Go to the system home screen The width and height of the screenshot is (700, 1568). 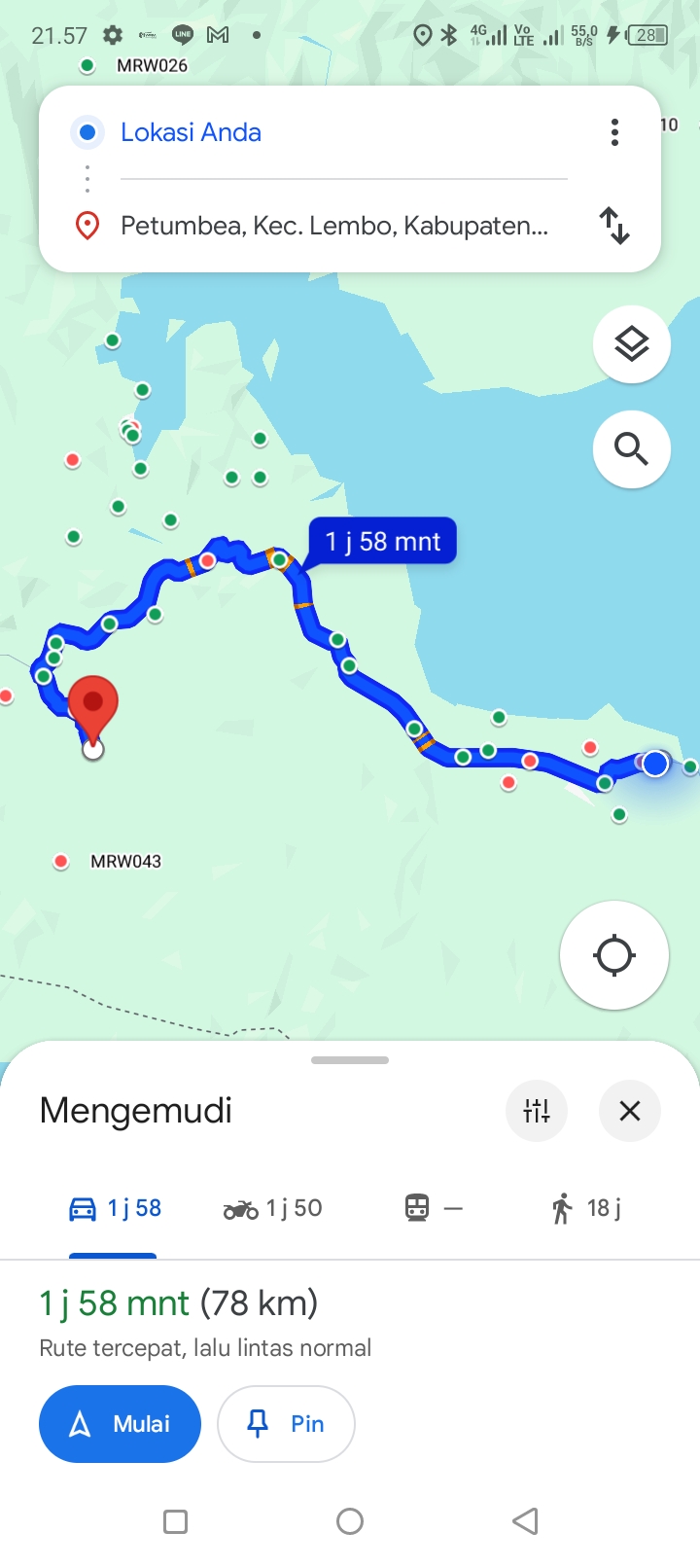[x=350, y=1521]
